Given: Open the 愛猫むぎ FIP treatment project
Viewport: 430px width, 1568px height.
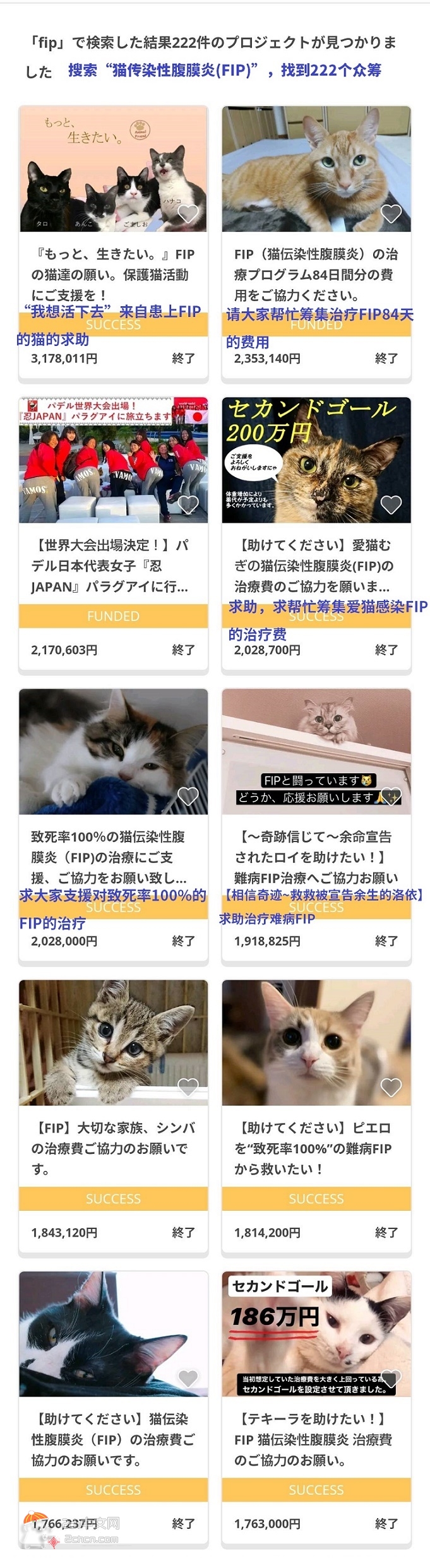Looking at the screenshot, I should [316, 565].
